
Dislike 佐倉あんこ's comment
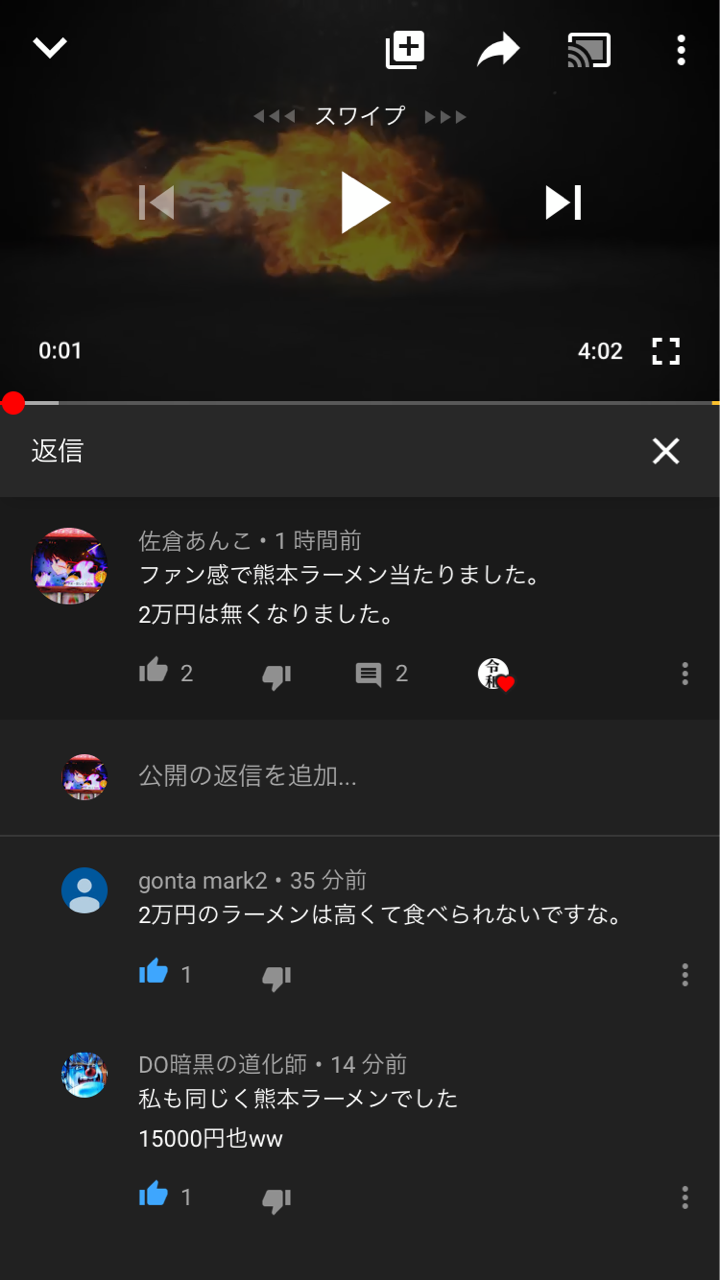coord(276,676)
